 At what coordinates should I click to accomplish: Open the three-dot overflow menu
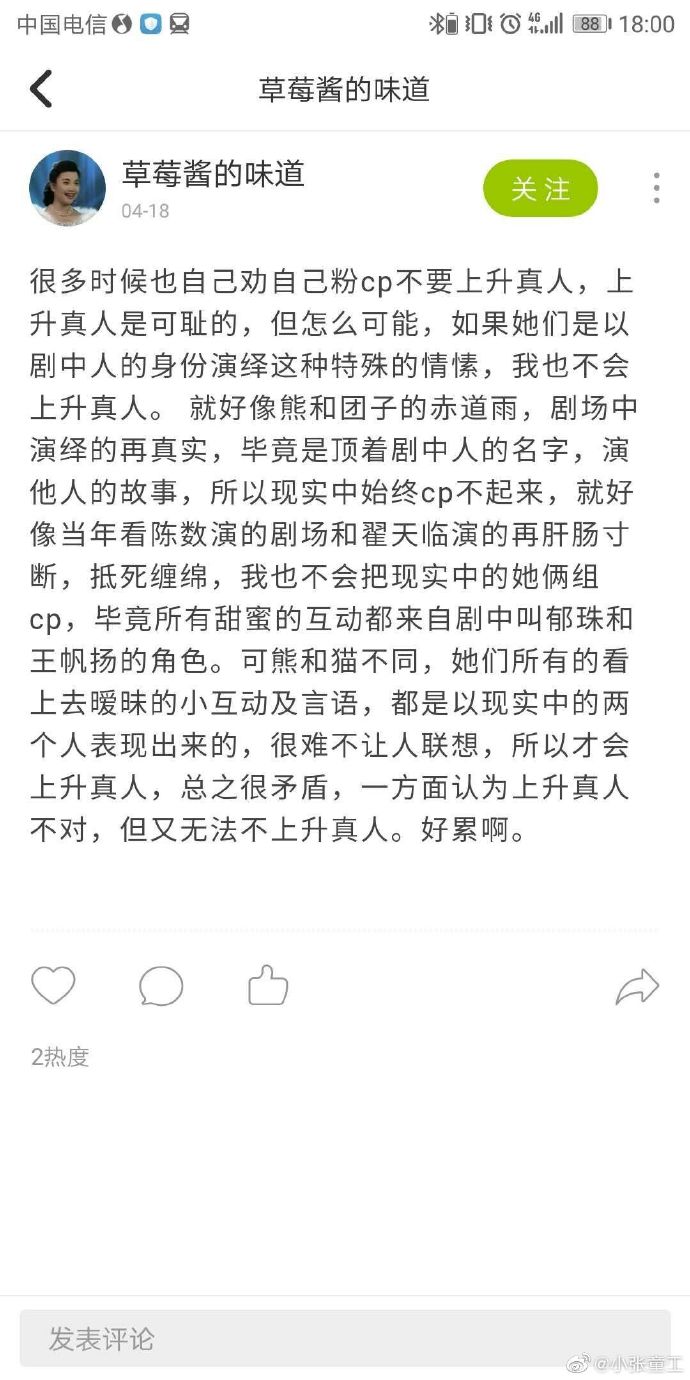[x=656, y=188]
